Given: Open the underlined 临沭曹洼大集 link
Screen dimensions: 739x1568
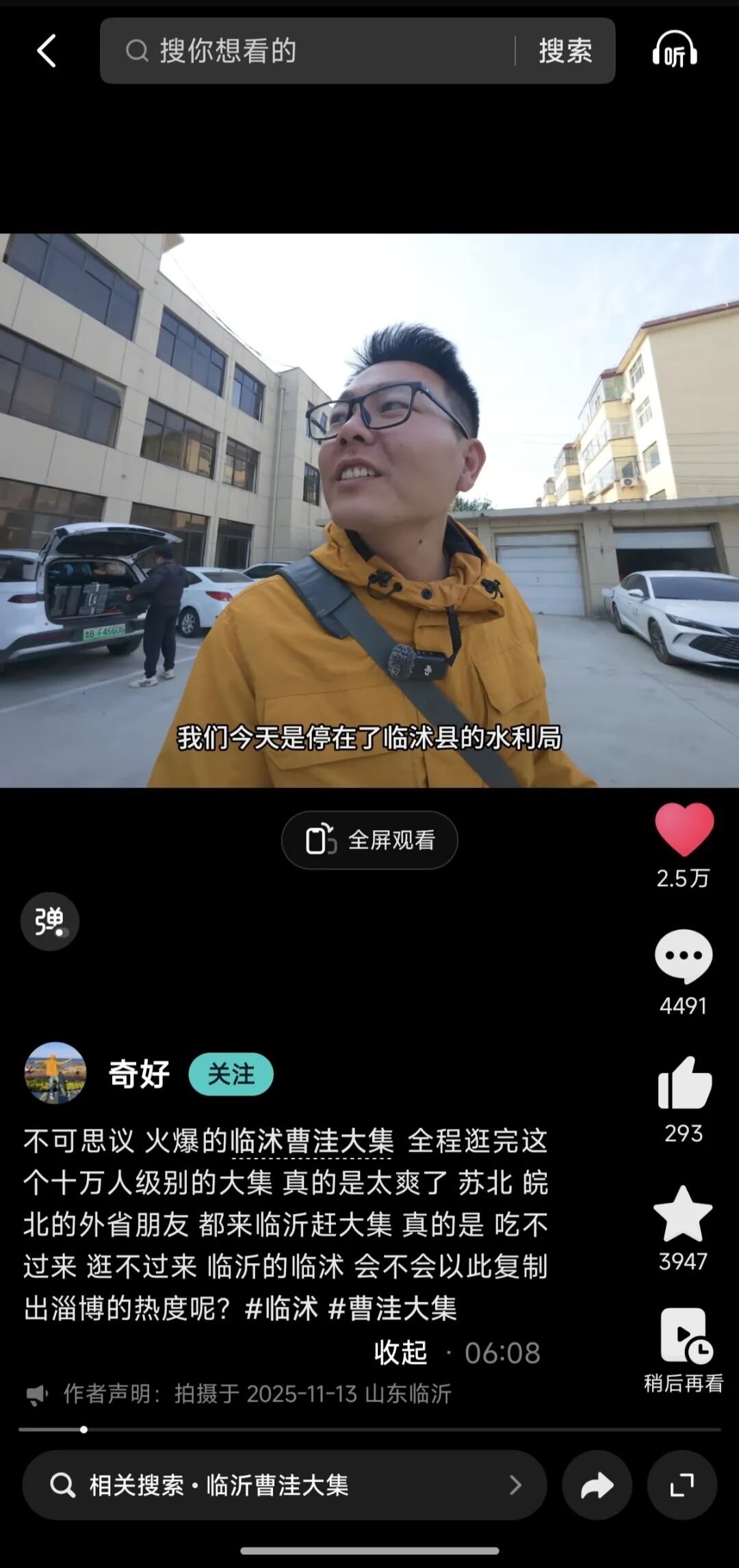Looking at the screenshot, I should tap(312, 1141).
